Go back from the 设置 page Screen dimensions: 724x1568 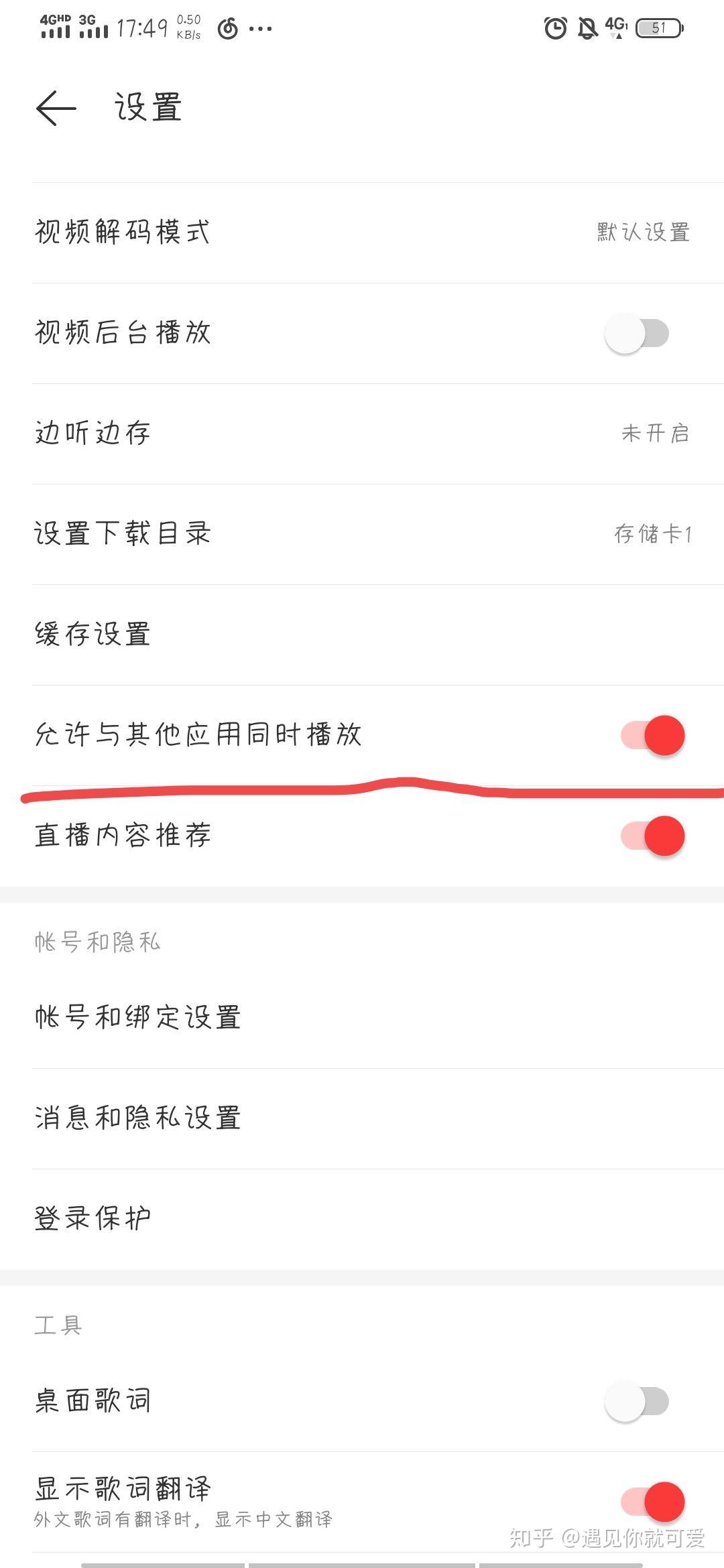[x=56, y=108]
